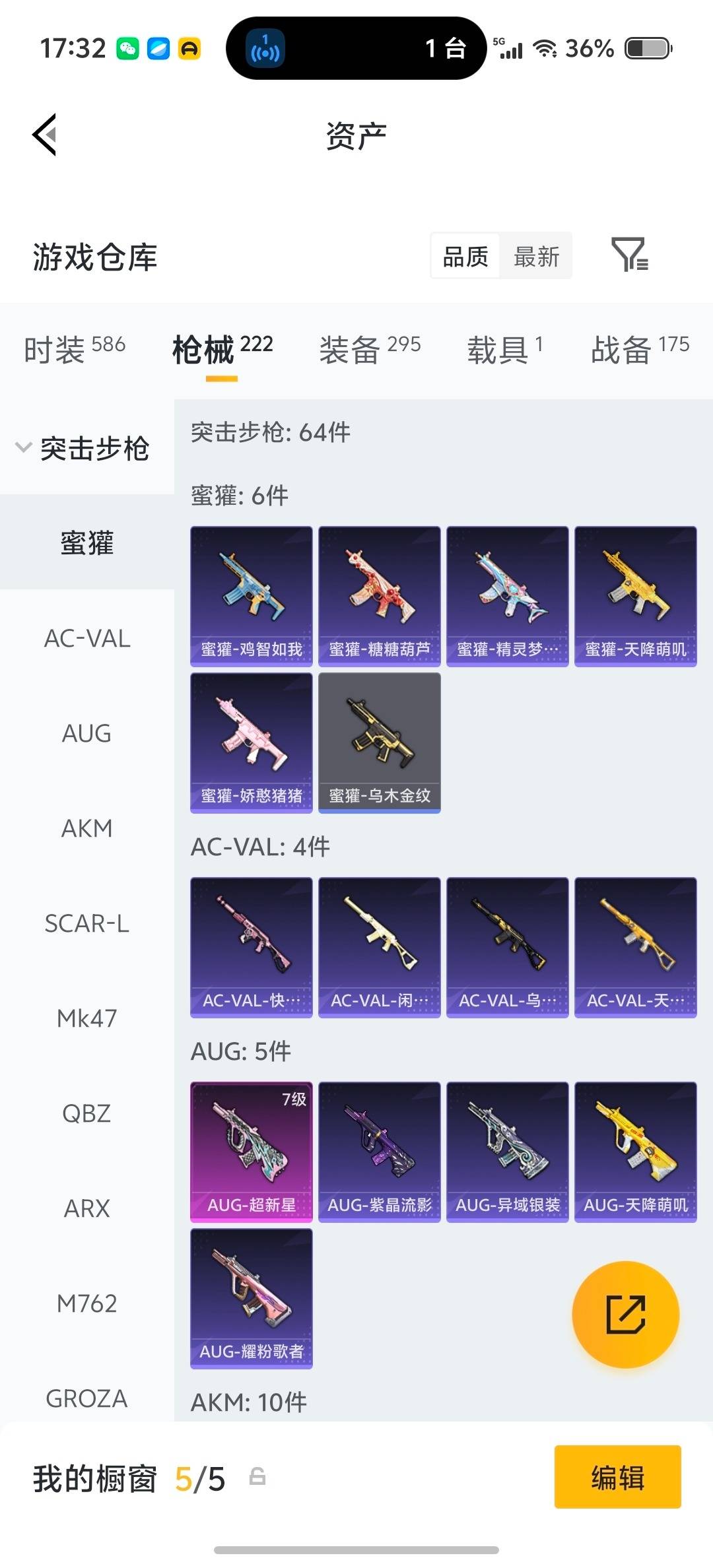
Task: Tap the 编辑 button
Action: click(617, 1478)
